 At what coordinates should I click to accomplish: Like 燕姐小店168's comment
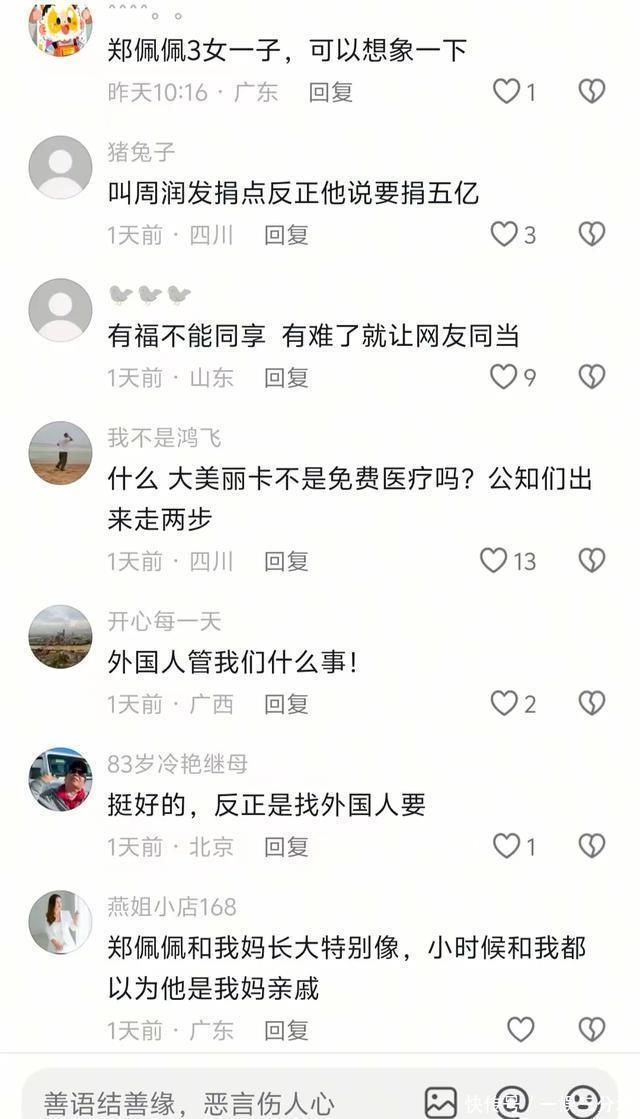point(521,1029)
